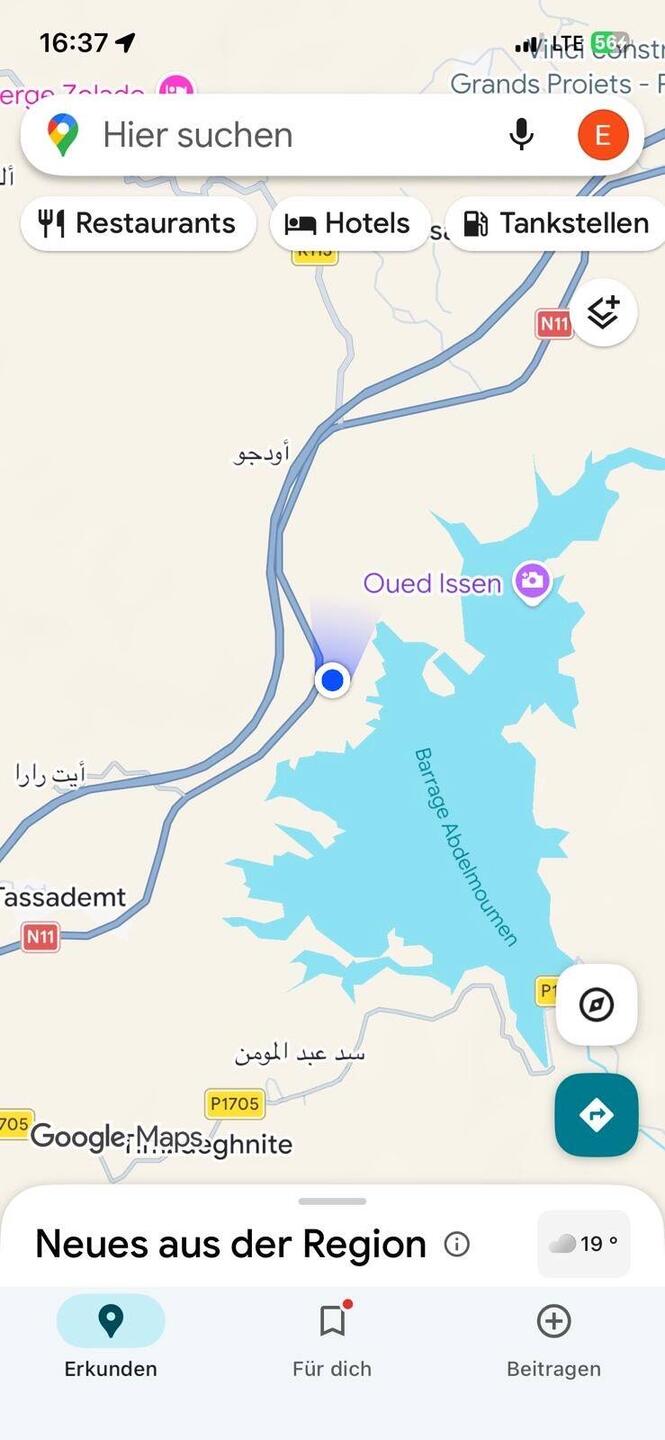Open the map layers button

(x=603, y=313)
